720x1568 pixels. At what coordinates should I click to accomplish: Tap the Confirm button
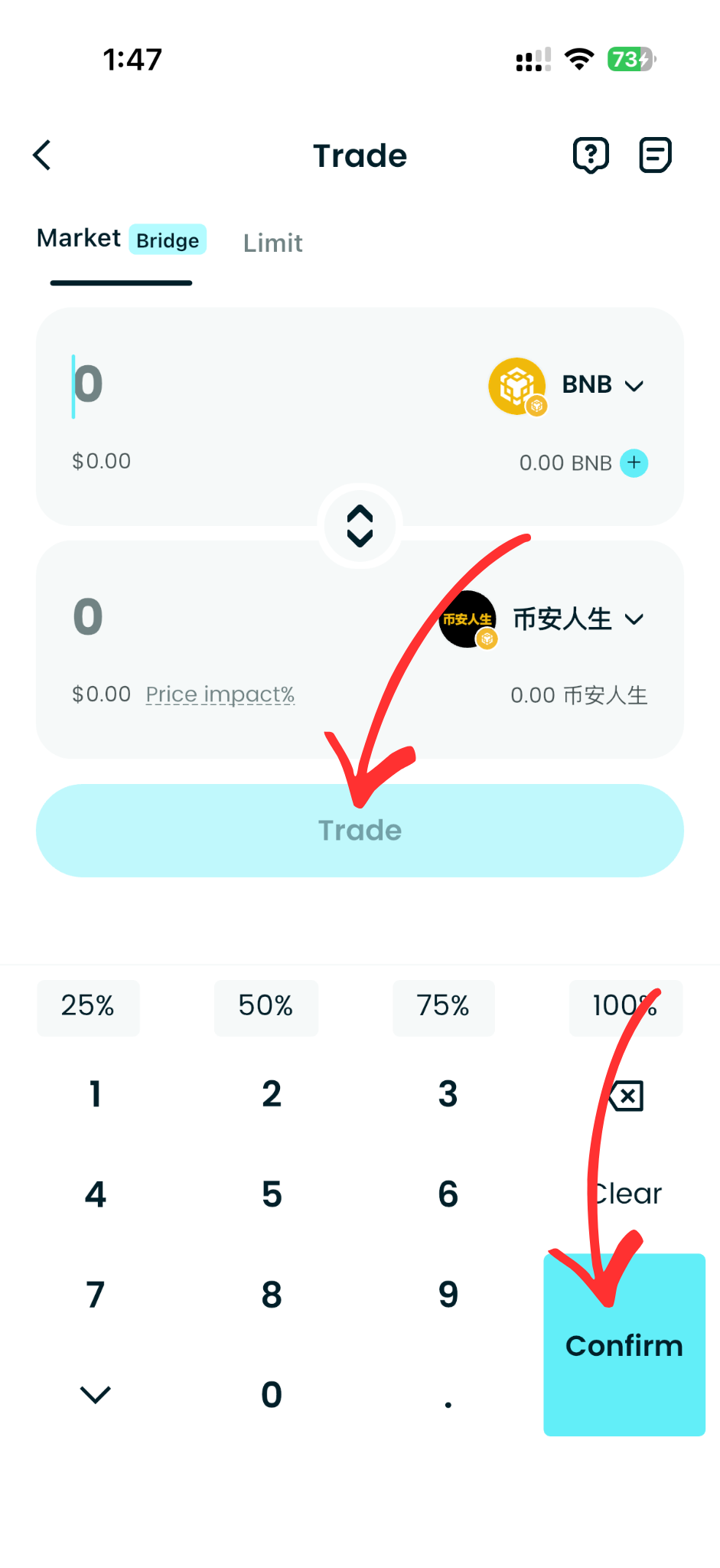coord(624,1345)
